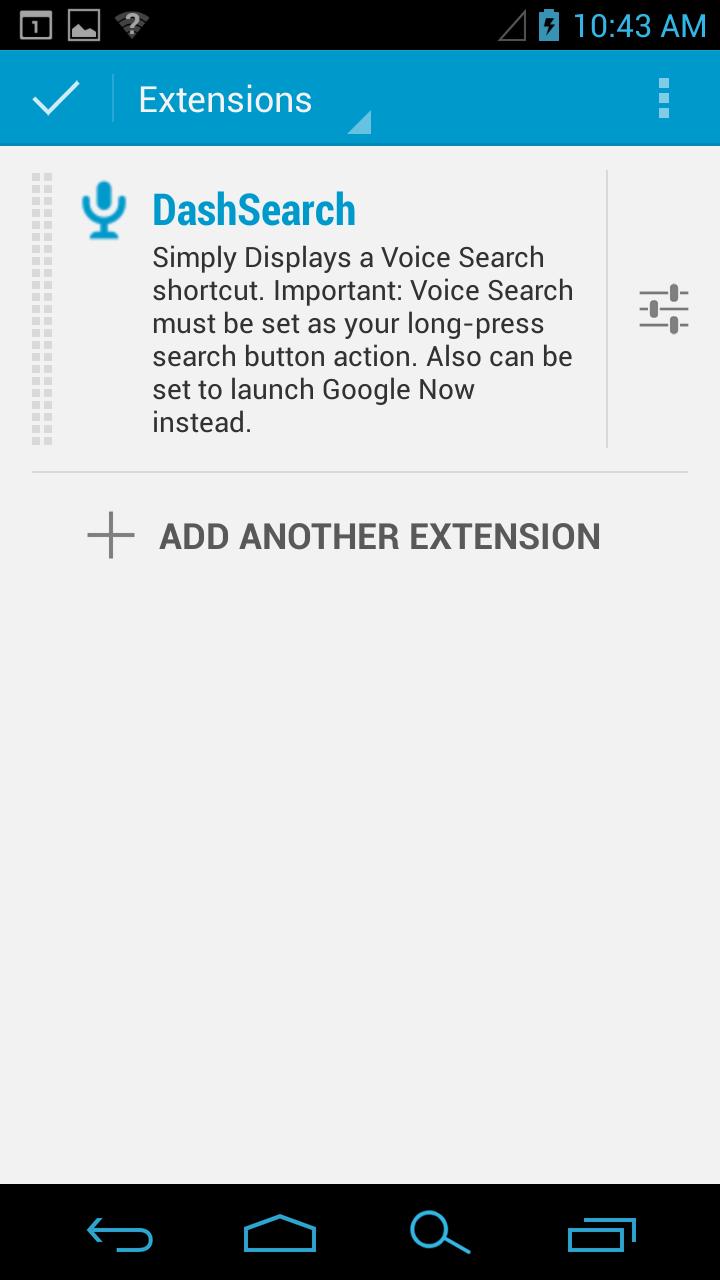Screen dimensions: 720x1280
Task: Confirm changes with the checkmark
Action: (x=55, y=97)
